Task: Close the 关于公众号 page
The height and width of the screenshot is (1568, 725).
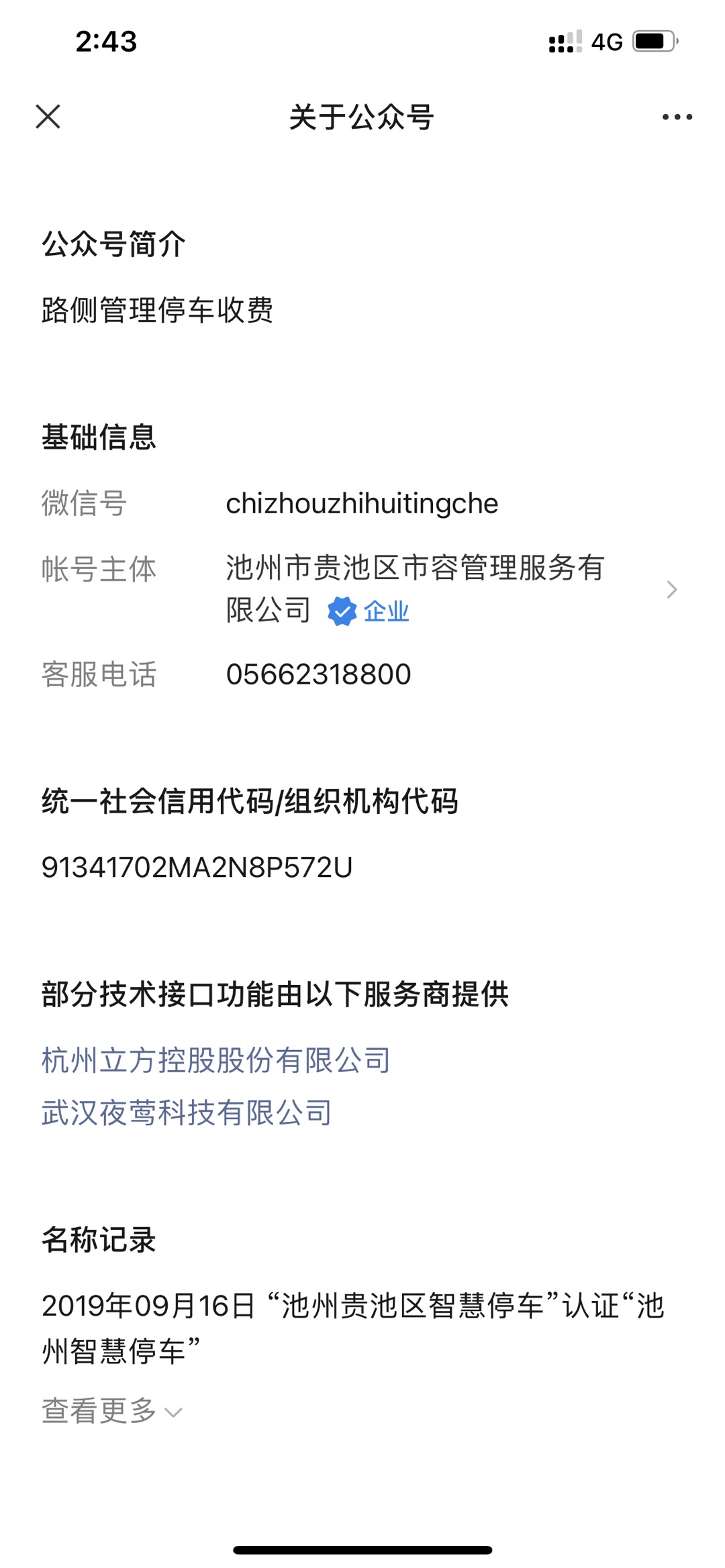Action: pos(48,117)
